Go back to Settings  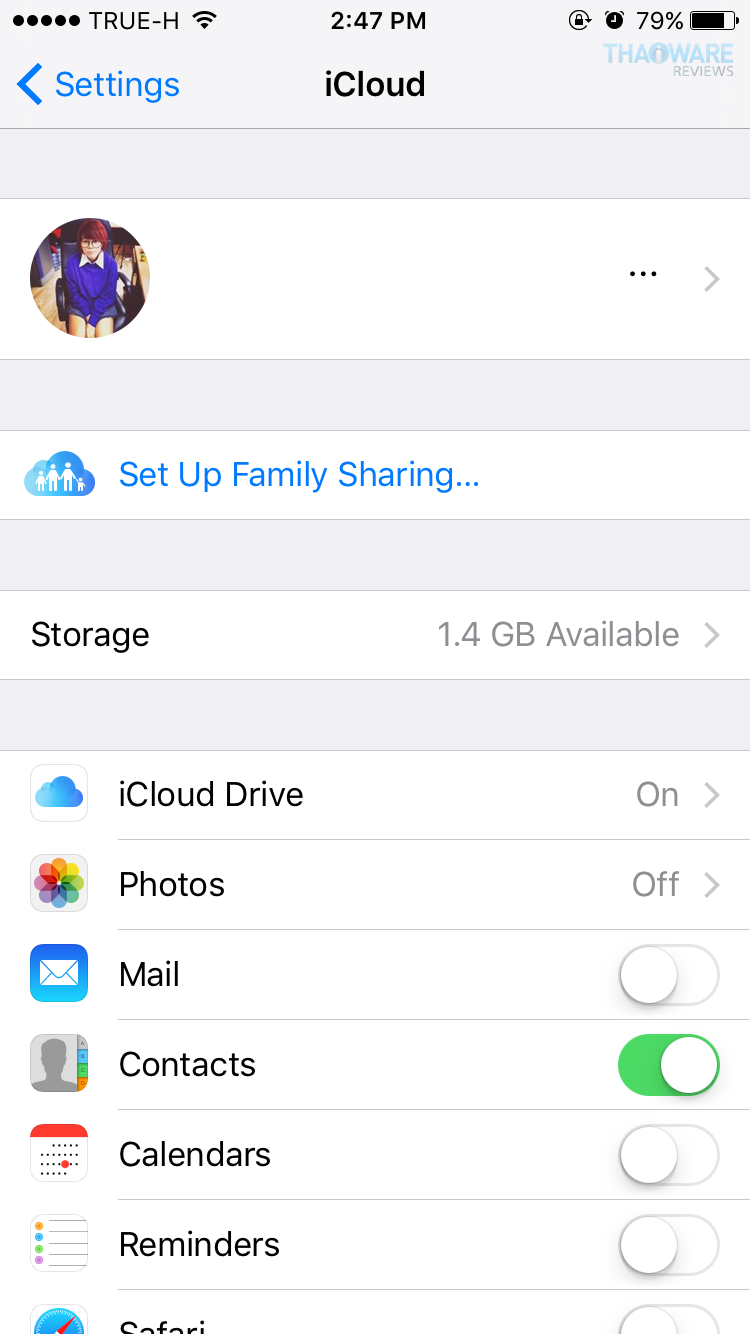tap(99, 85)
